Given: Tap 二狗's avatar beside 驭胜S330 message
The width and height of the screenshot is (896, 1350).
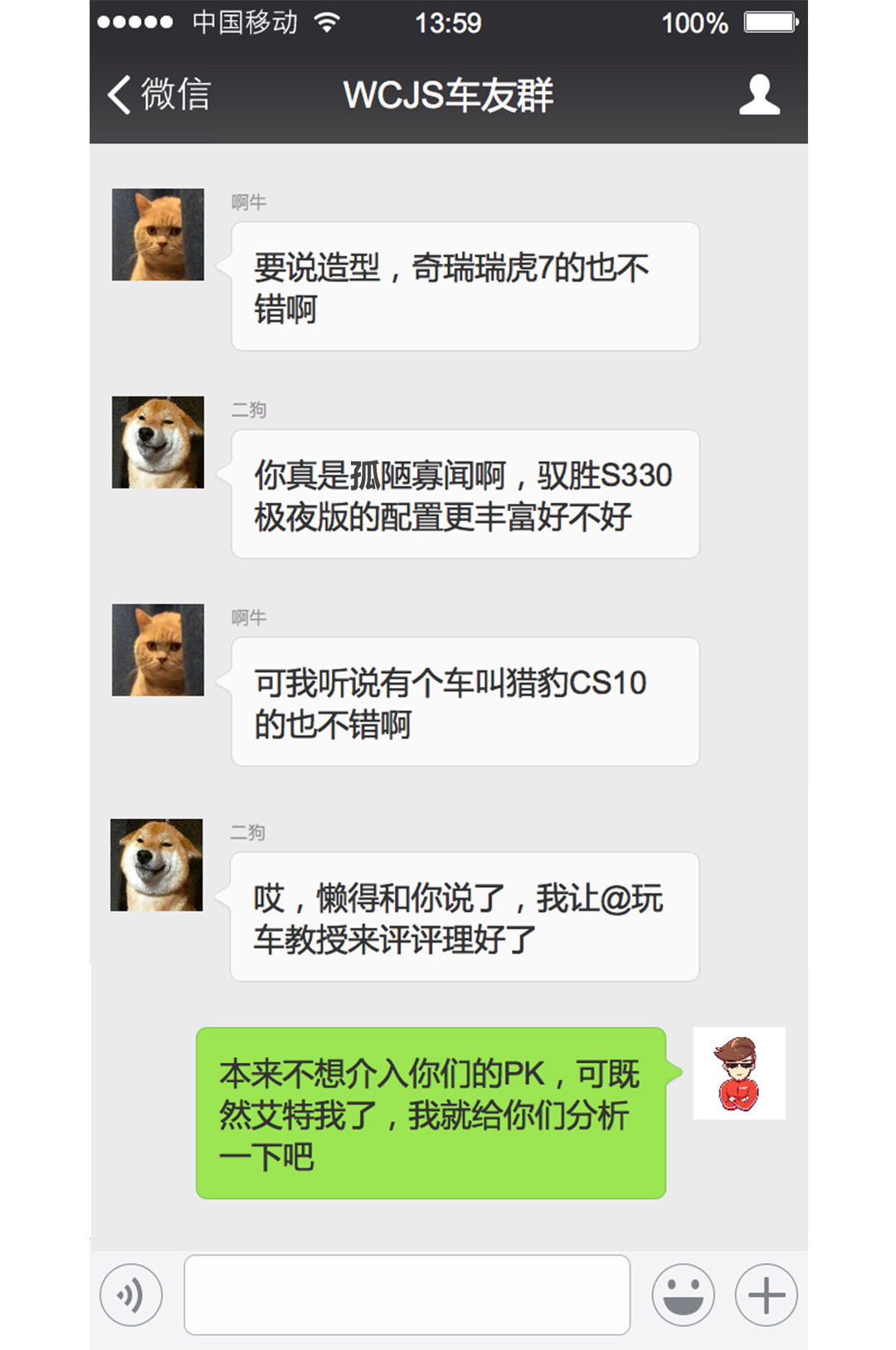Looking at the screenshot, I should click(158, 442).
